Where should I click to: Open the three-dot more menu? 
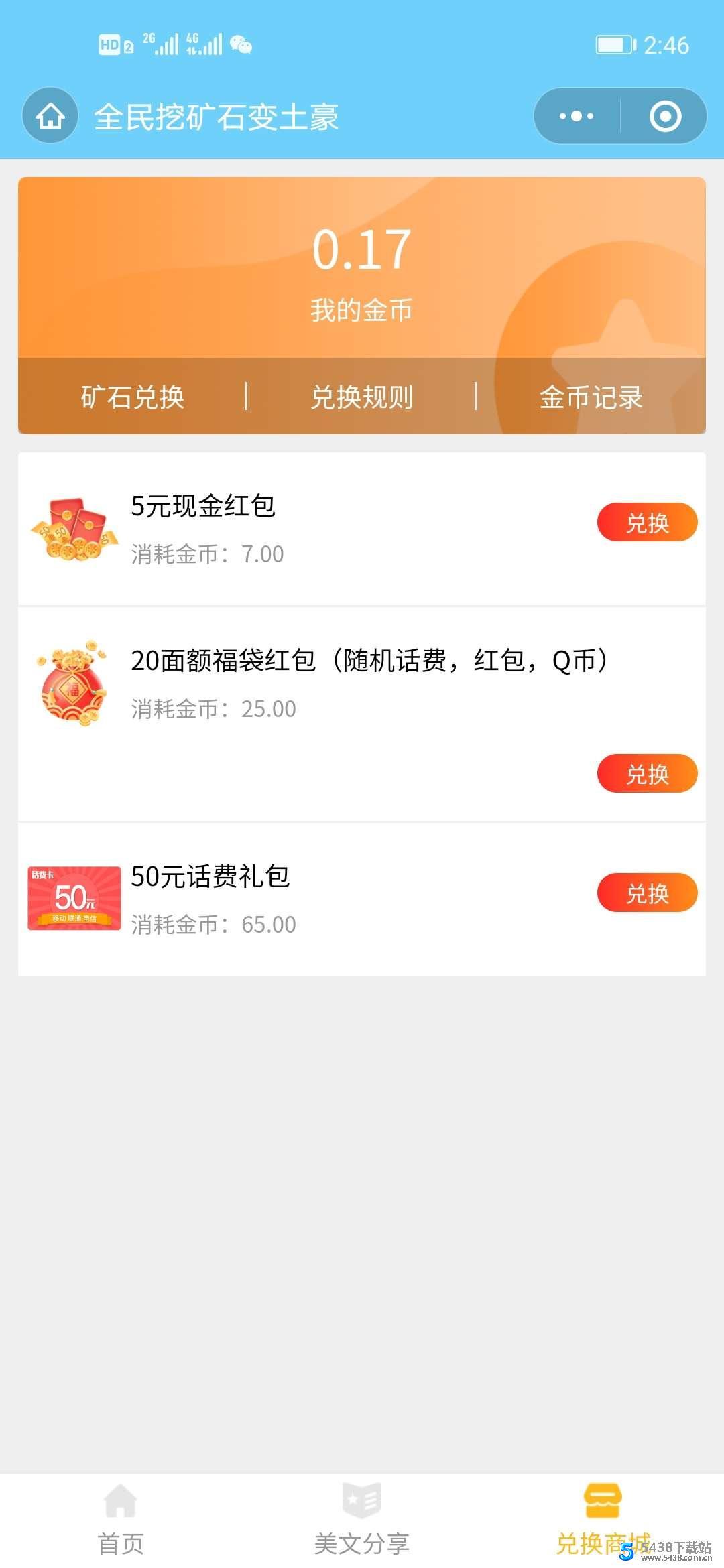[577, 116]
